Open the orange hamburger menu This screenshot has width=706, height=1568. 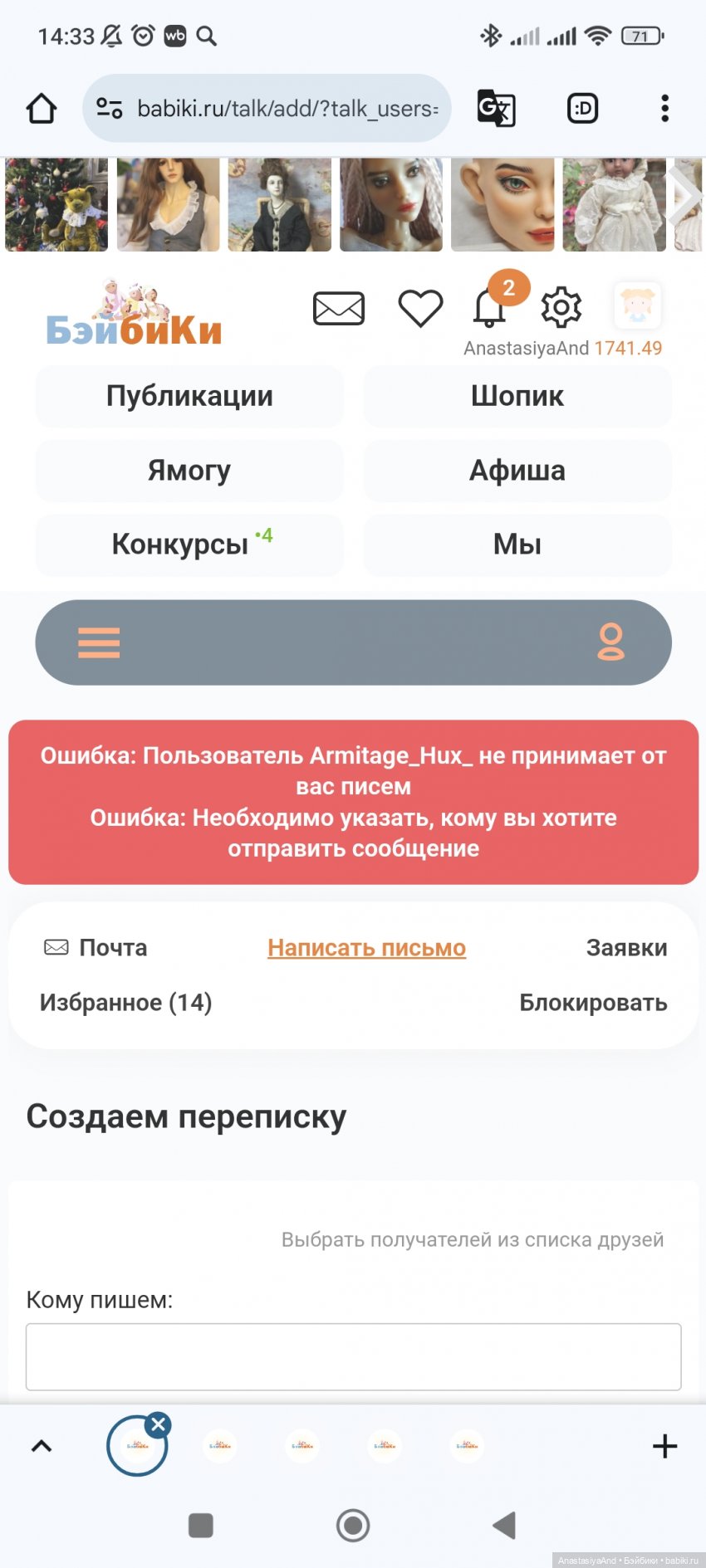point(99,642)
